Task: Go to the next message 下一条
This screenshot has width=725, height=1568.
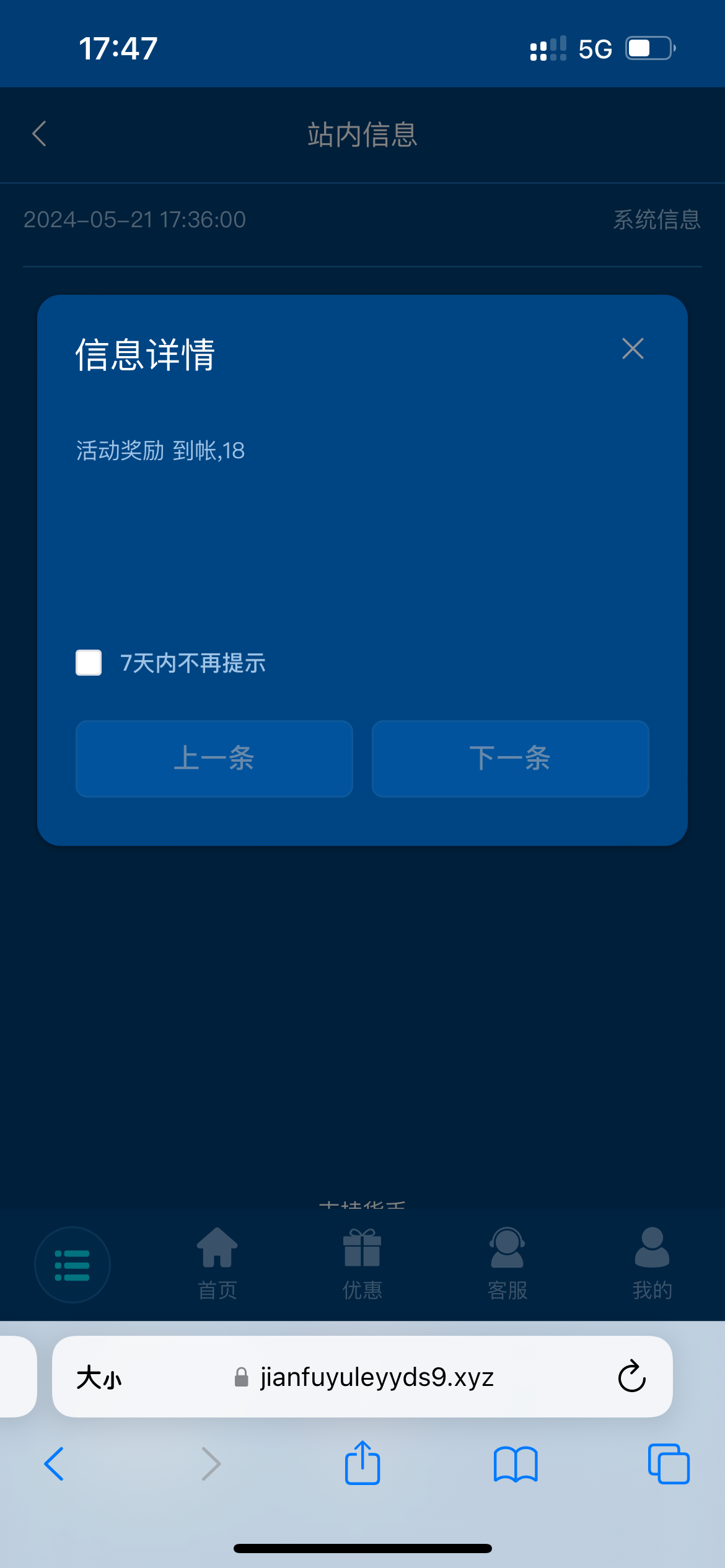Action: [510, 758]
